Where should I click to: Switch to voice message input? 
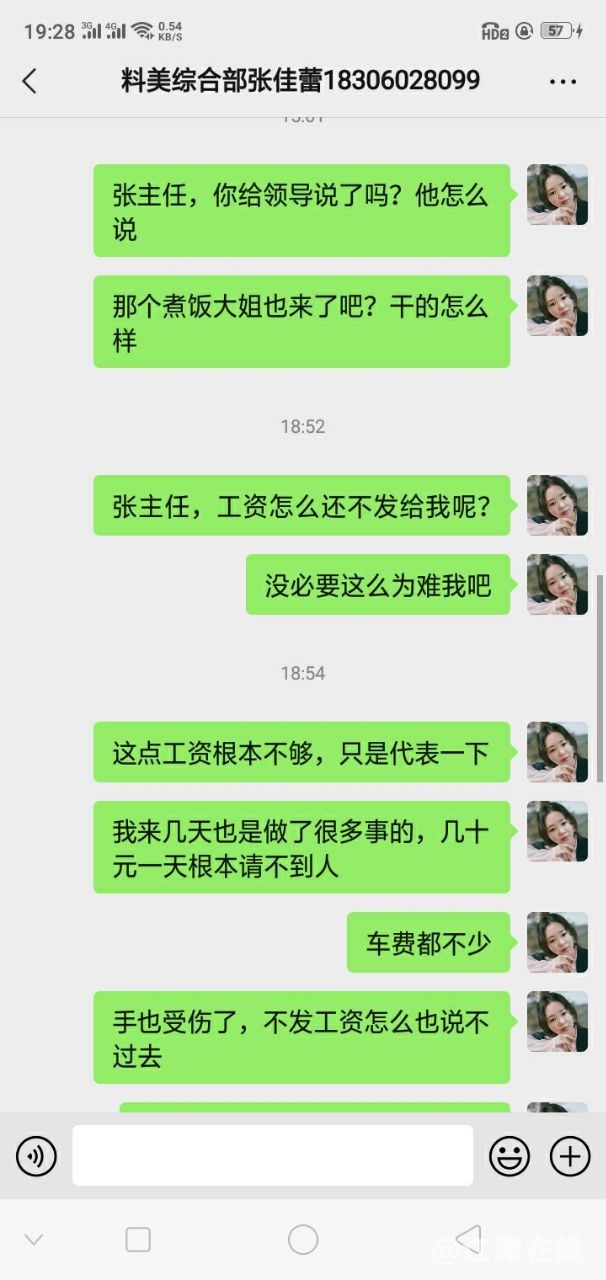[36, 1157]
